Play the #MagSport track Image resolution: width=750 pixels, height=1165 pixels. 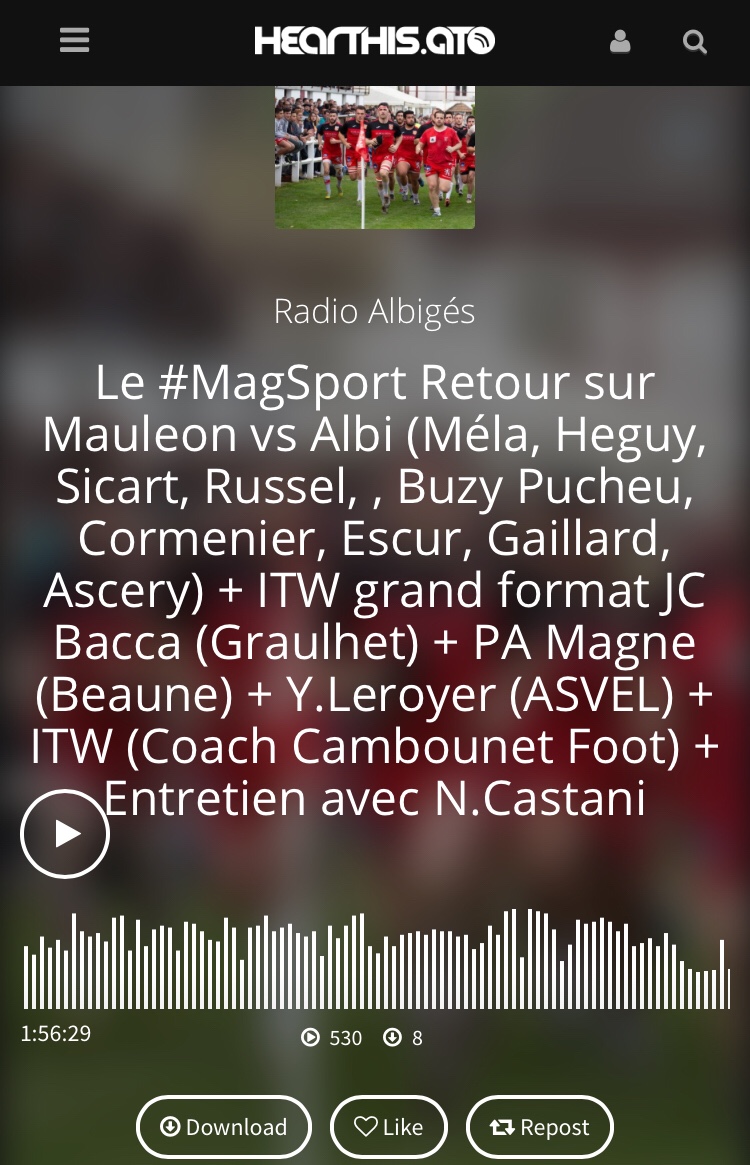pos(65,834)
